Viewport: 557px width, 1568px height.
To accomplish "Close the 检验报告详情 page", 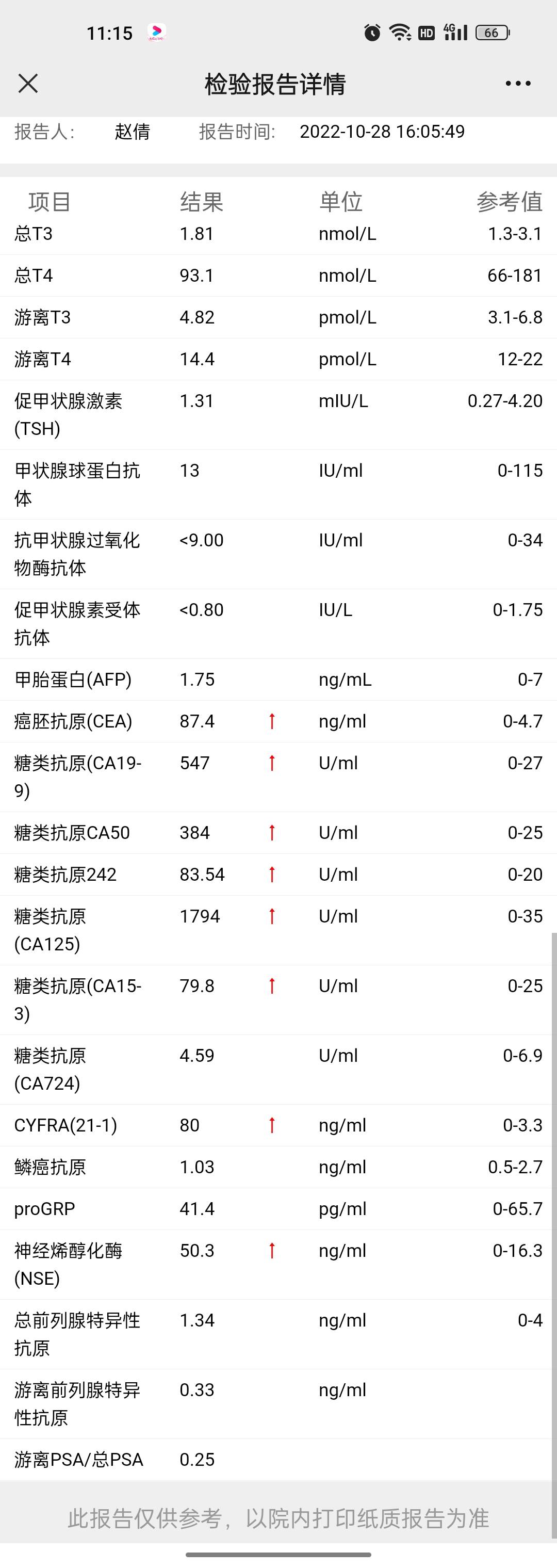I will 28,84.
